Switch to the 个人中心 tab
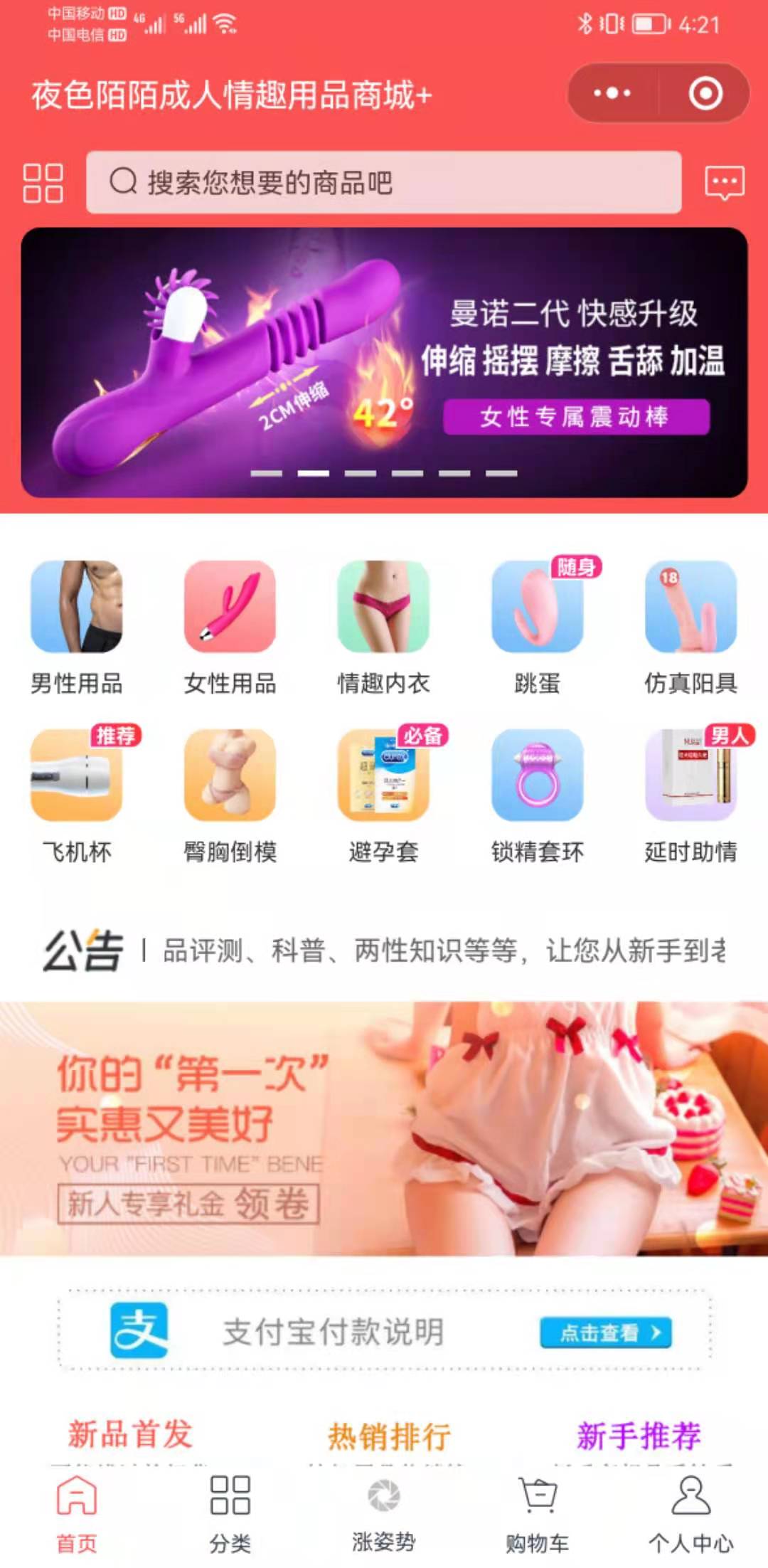The width and height of the screenshot is (768, 1568). click(690, 1513)
